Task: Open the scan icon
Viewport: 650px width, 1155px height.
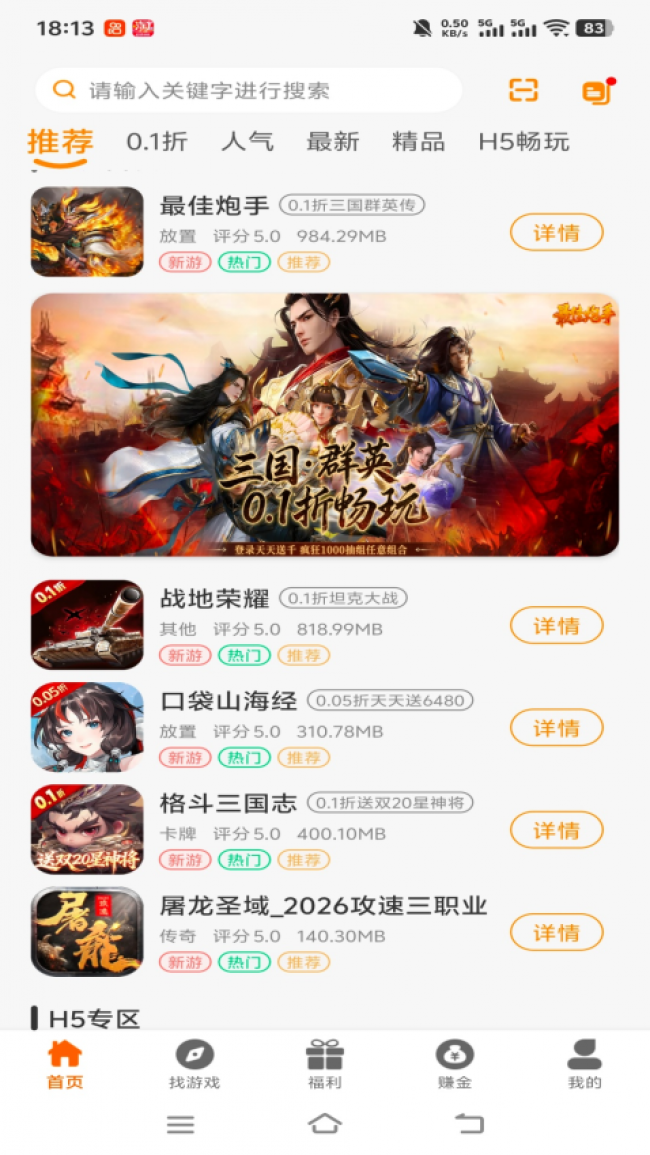Action: coord(523,90)
